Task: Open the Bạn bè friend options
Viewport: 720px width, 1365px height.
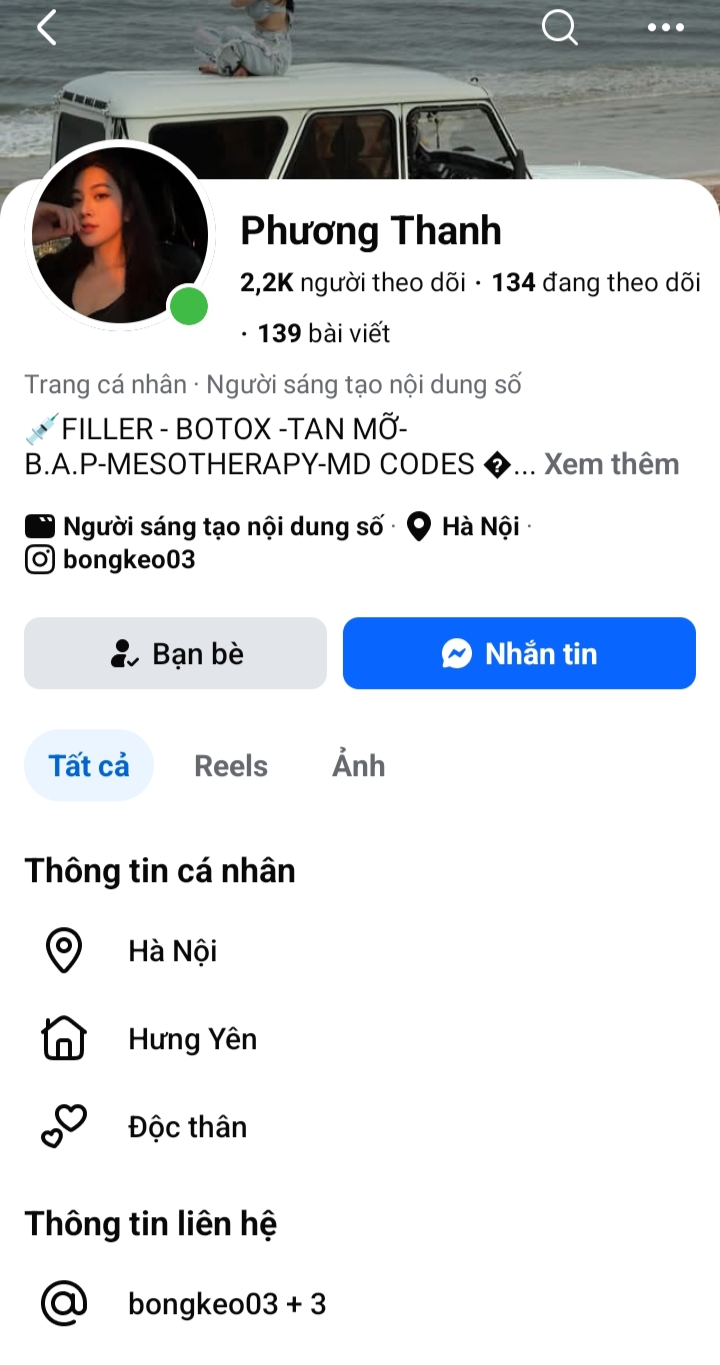Action: pos(175,653)
